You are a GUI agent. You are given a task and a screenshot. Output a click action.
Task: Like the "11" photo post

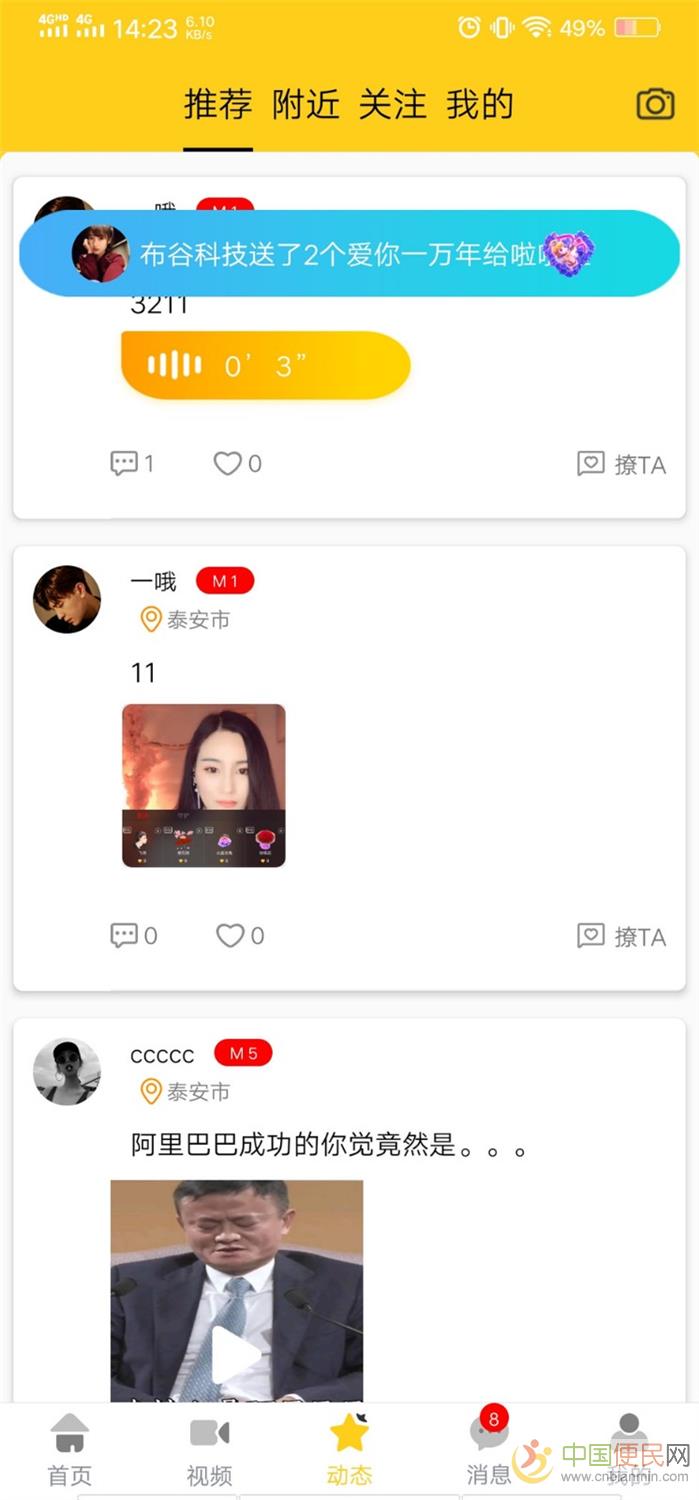point(240,935)
